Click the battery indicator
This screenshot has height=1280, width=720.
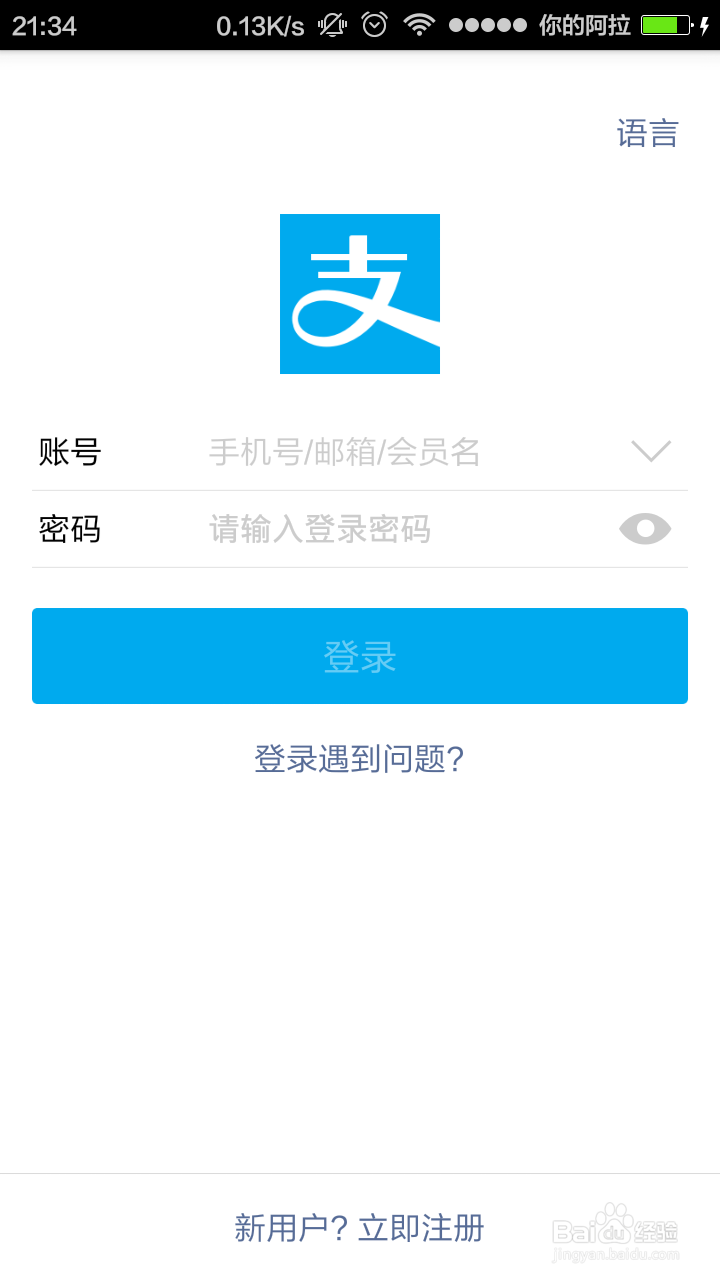(x=666, y=25)
